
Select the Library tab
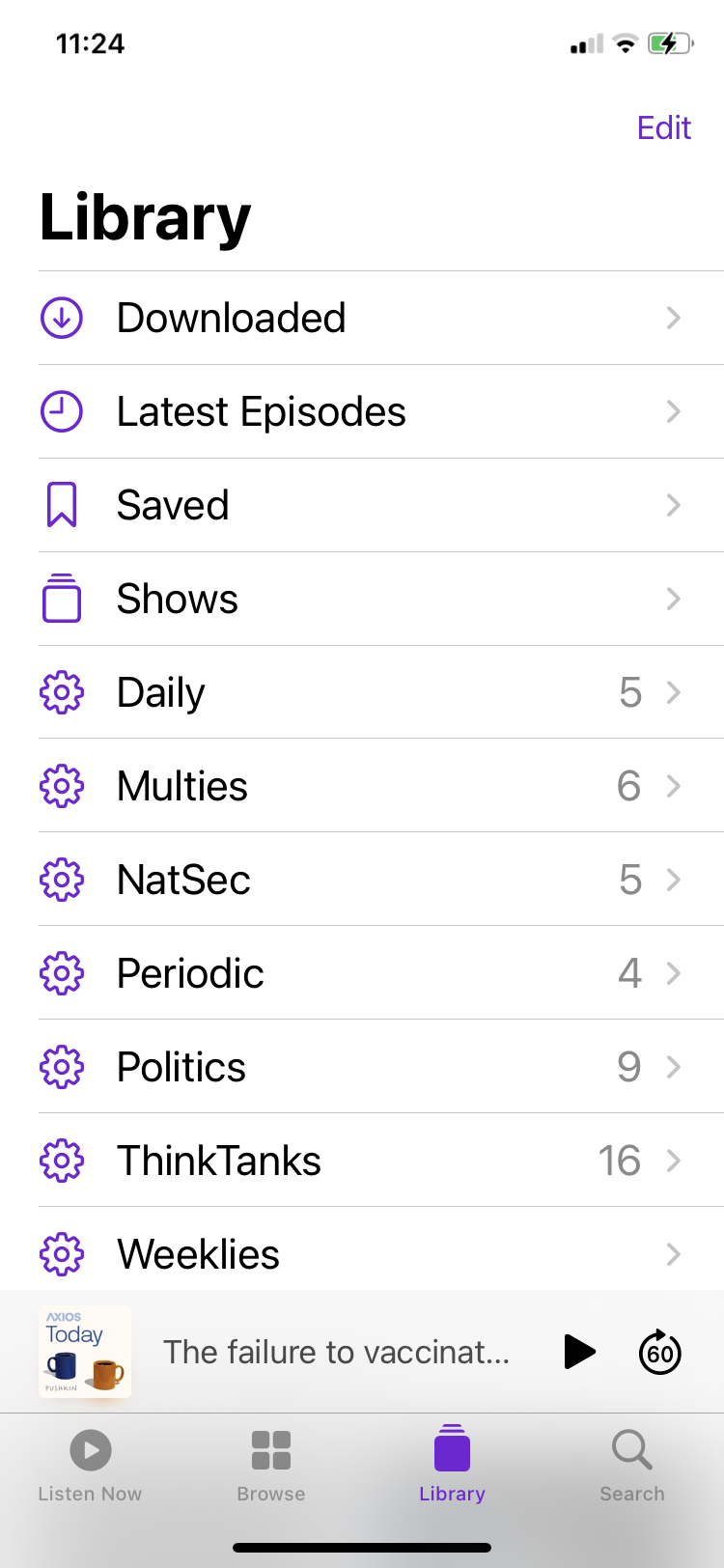tap(452, 1466)
